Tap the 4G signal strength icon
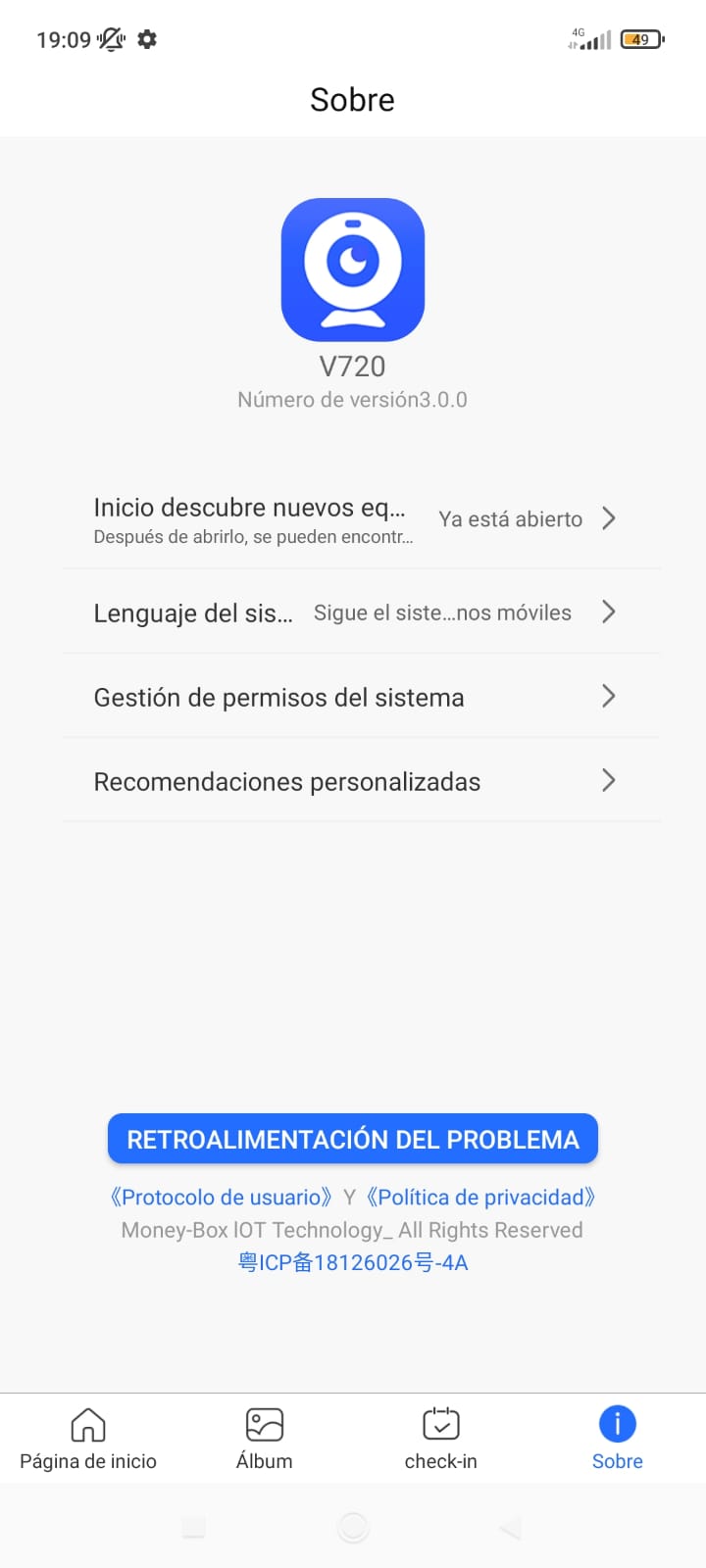Image resolution: width=706 pixels, height=1568 pixels. [x=590, y=39]
